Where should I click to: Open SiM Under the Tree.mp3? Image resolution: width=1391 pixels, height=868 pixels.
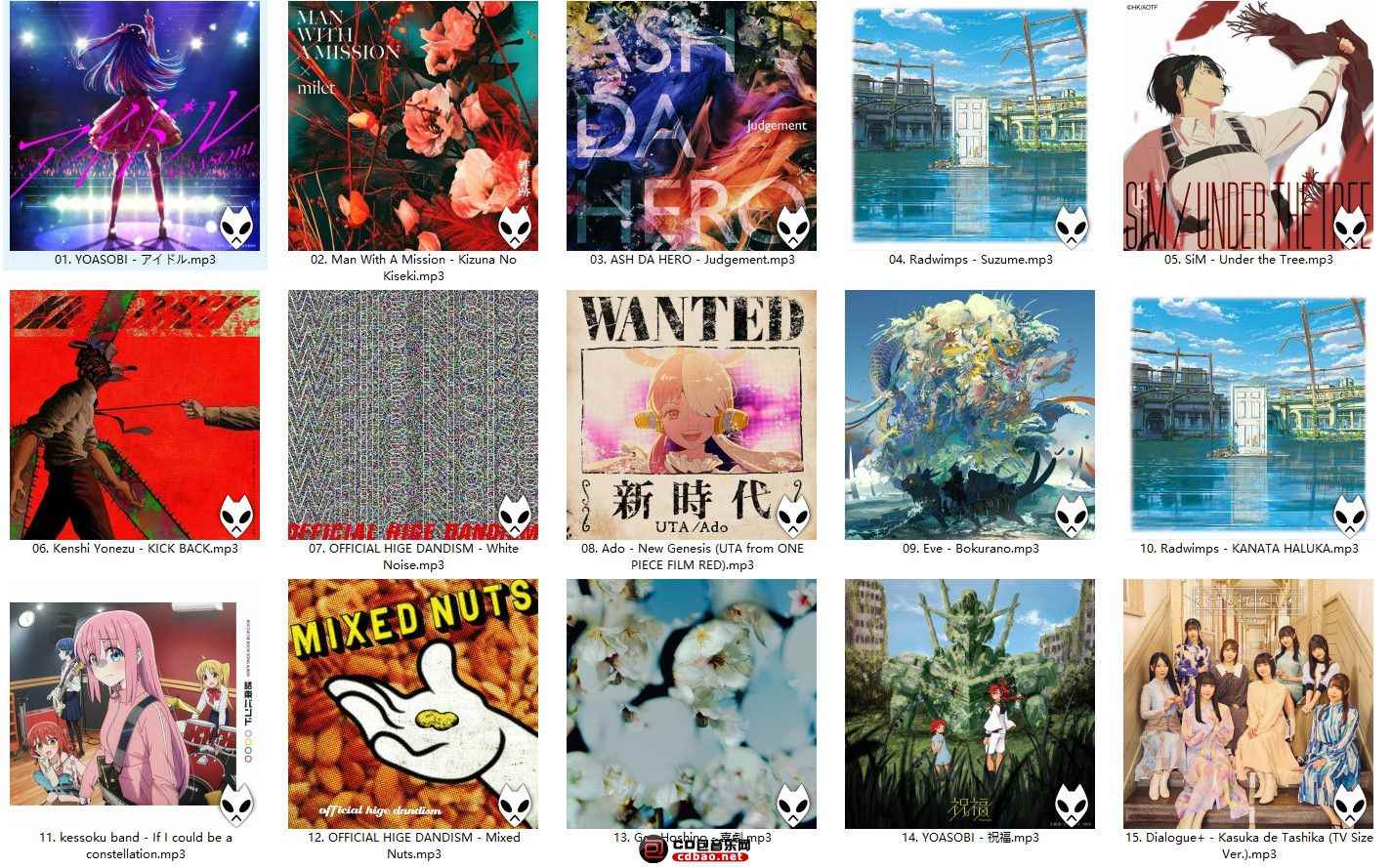point(1248,127)
